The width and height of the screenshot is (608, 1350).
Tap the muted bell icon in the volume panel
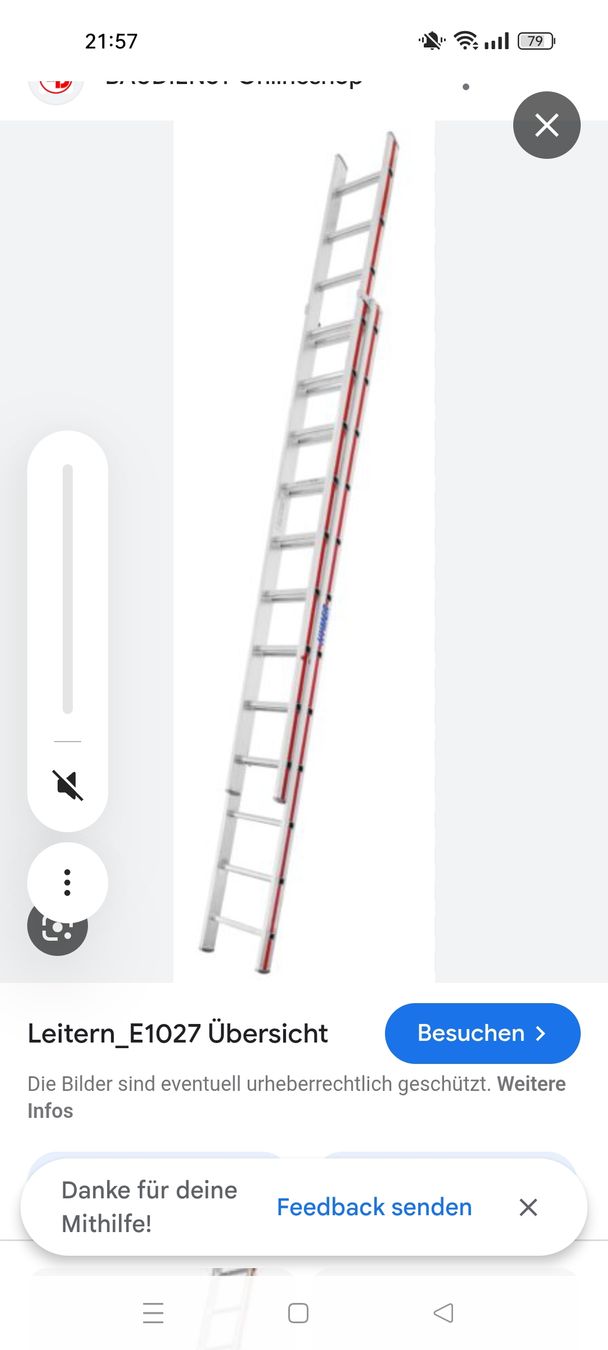pyautogui.click(x=68, y=785)
